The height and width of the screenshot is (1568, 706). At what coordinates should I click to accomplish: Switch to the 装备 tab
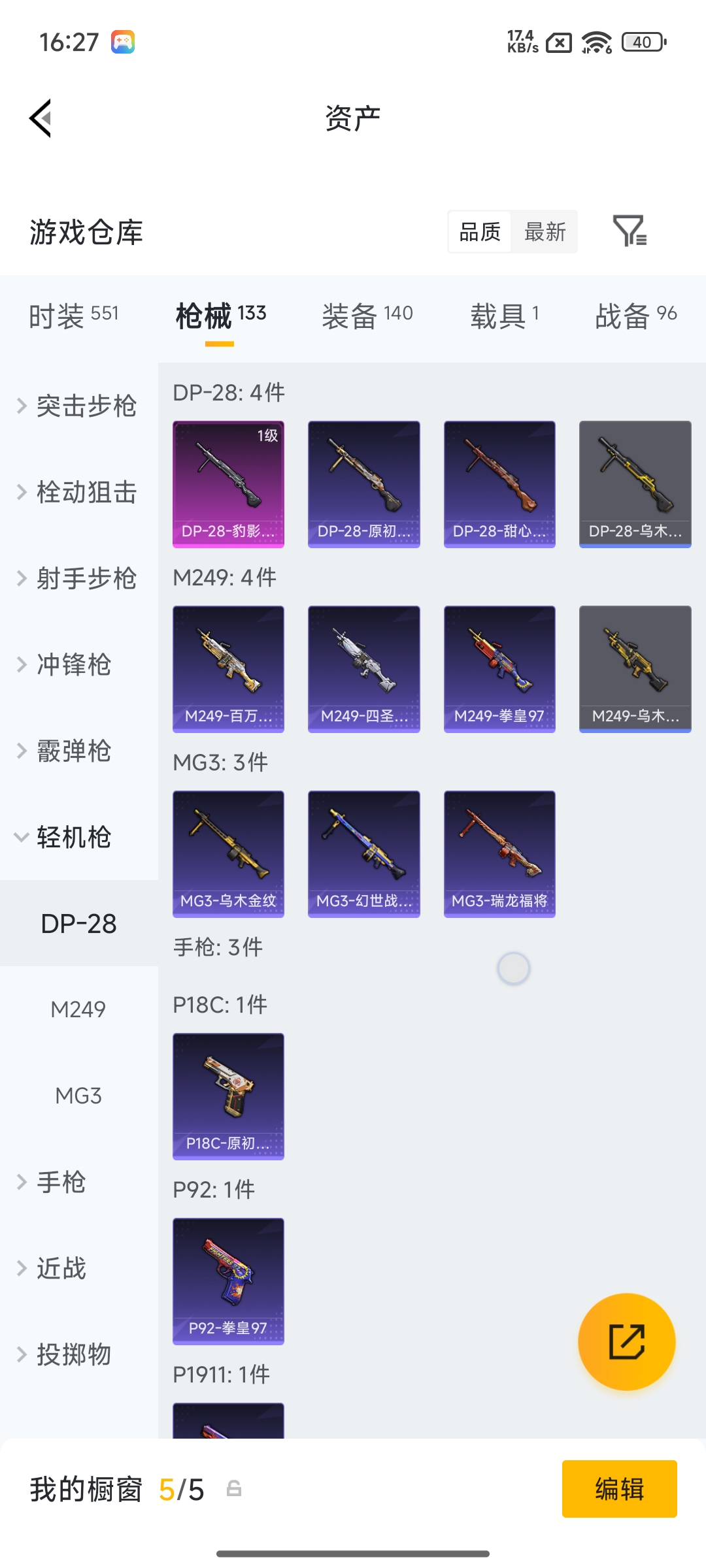coord(367,316)
